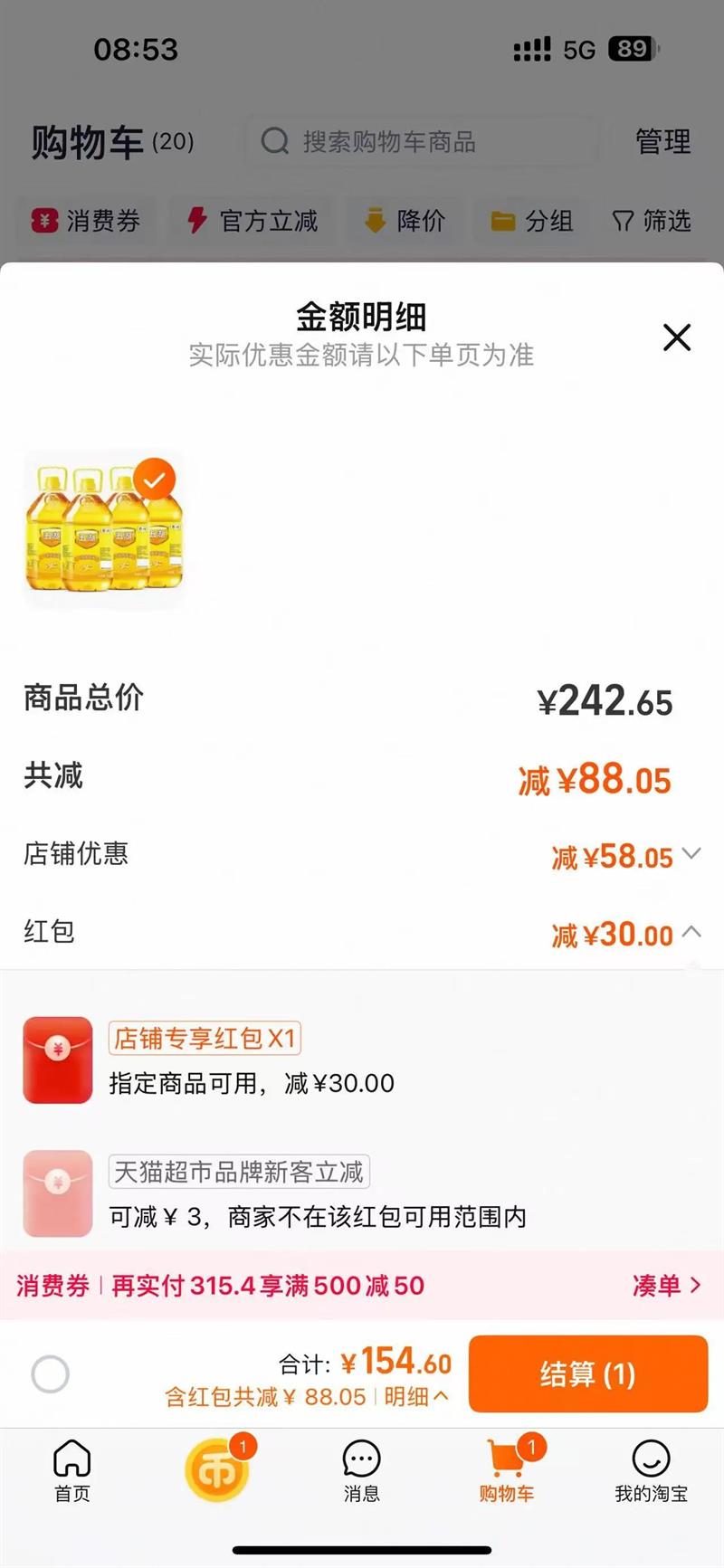Select the 官方立减 filter chip
Image resolution: width=724 pixels, height=1568 pixels.
point(252,221)
